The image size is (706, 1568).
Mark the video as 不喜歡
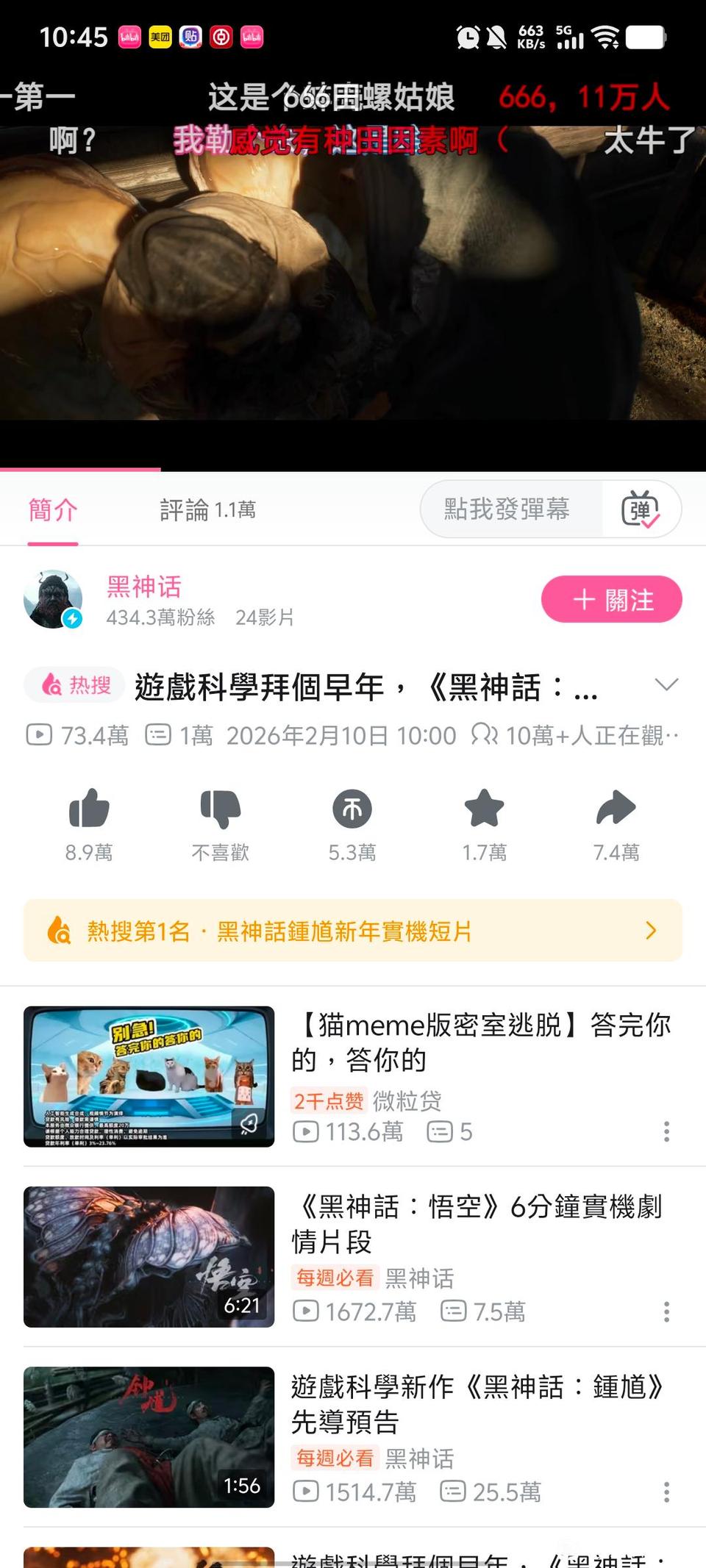(220, 809)
